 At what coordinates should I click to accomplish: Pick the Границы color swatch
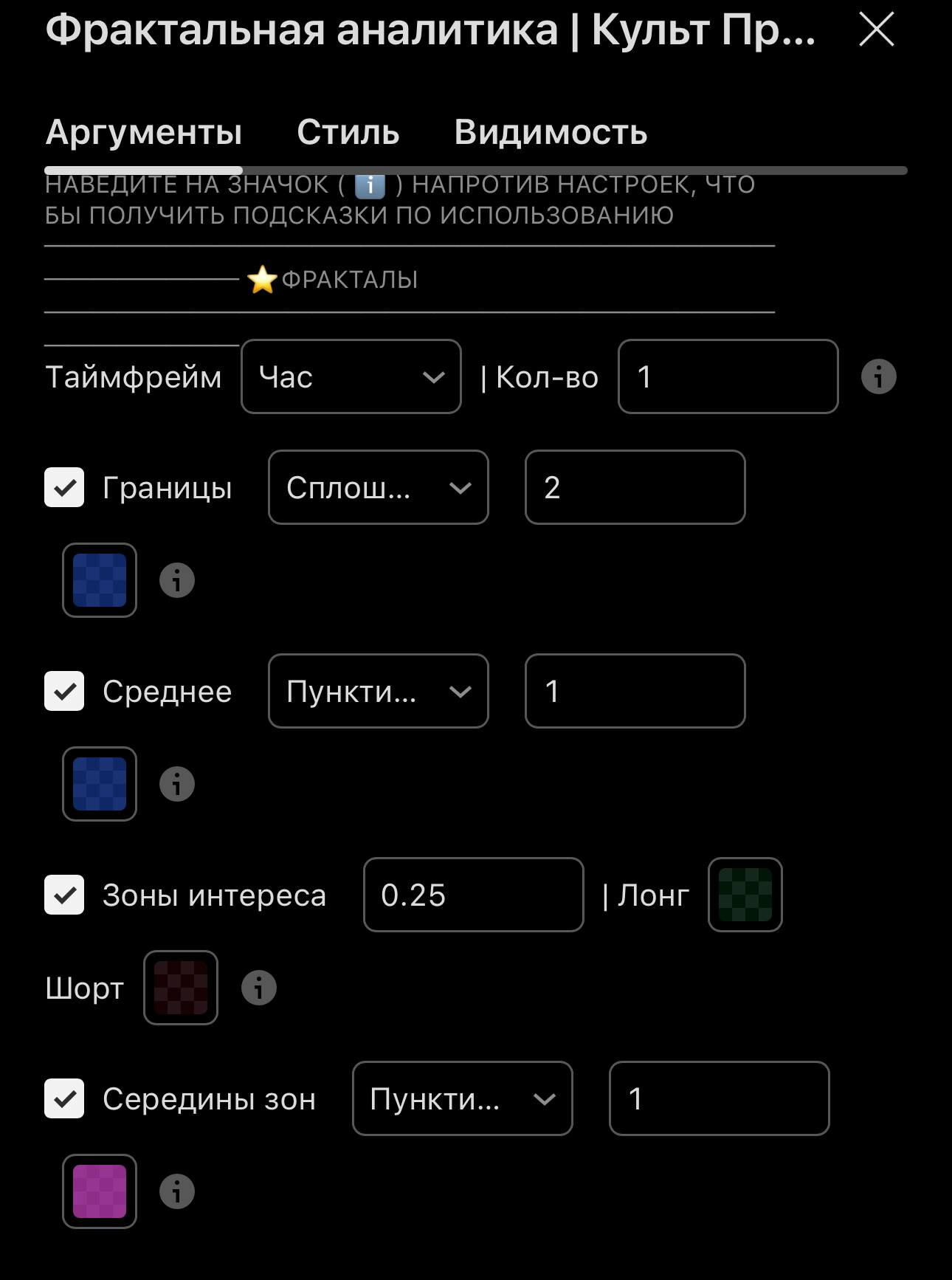click(100, 580)
